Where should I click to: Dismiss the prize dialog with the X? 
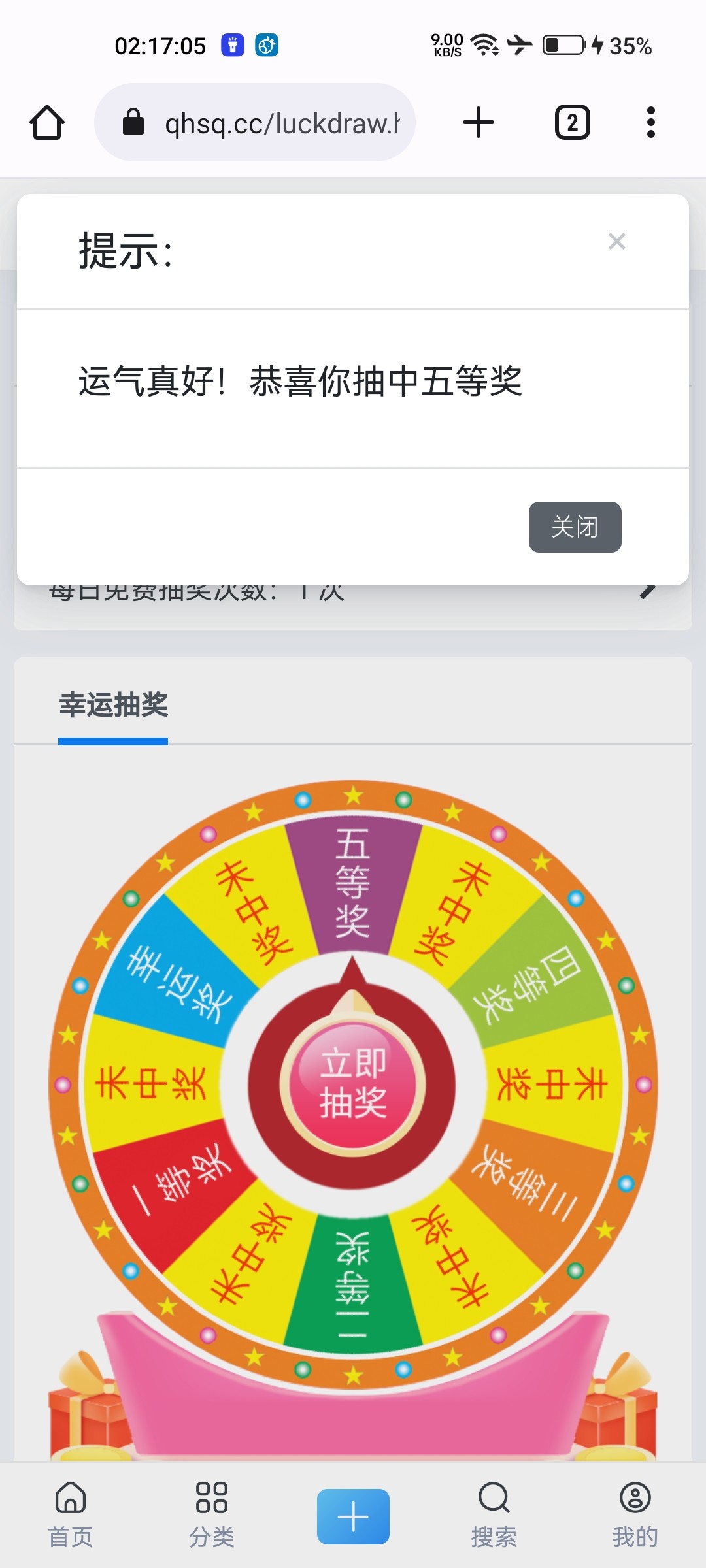pos(616,242)
